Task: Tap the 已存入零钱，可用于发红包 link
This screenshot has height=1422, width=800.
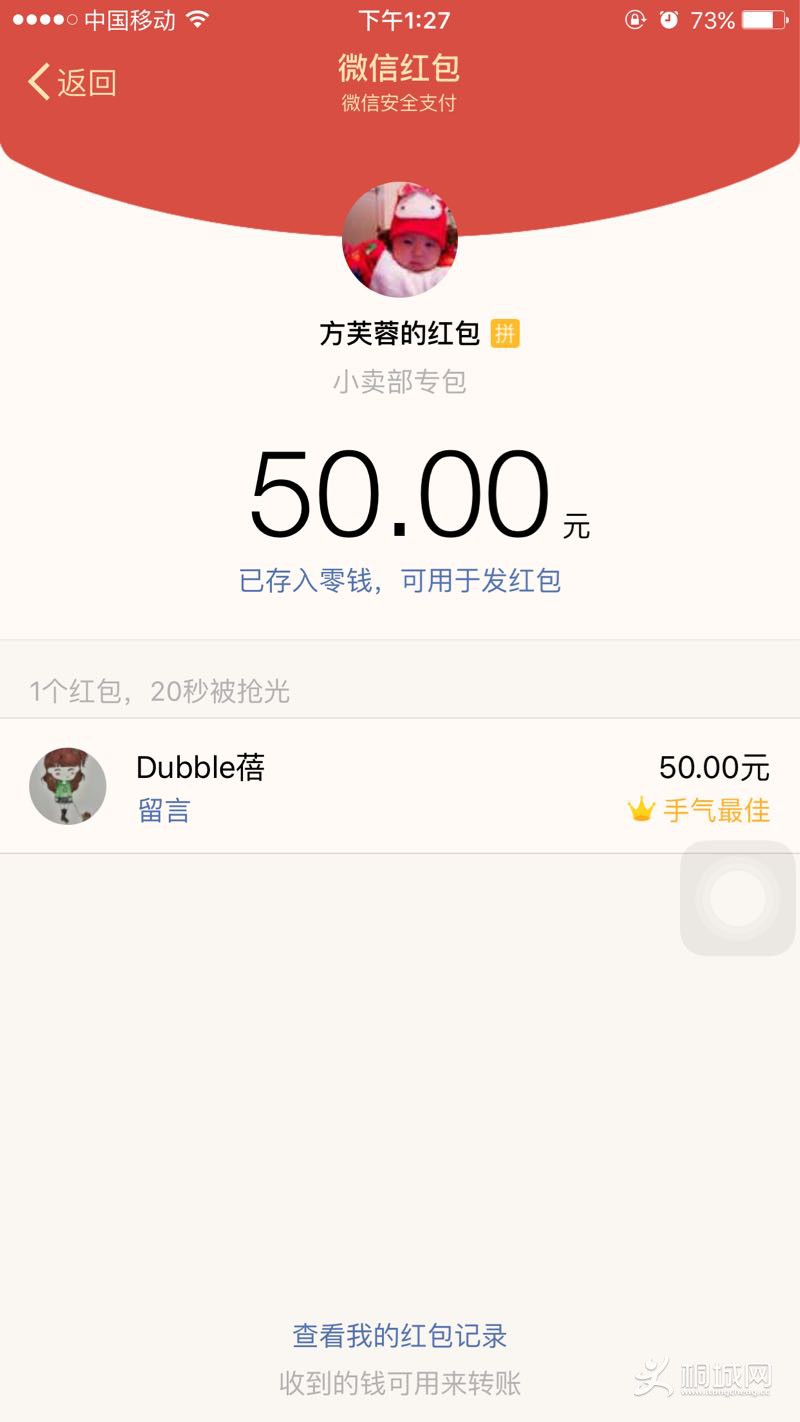Action: point(400,581)
